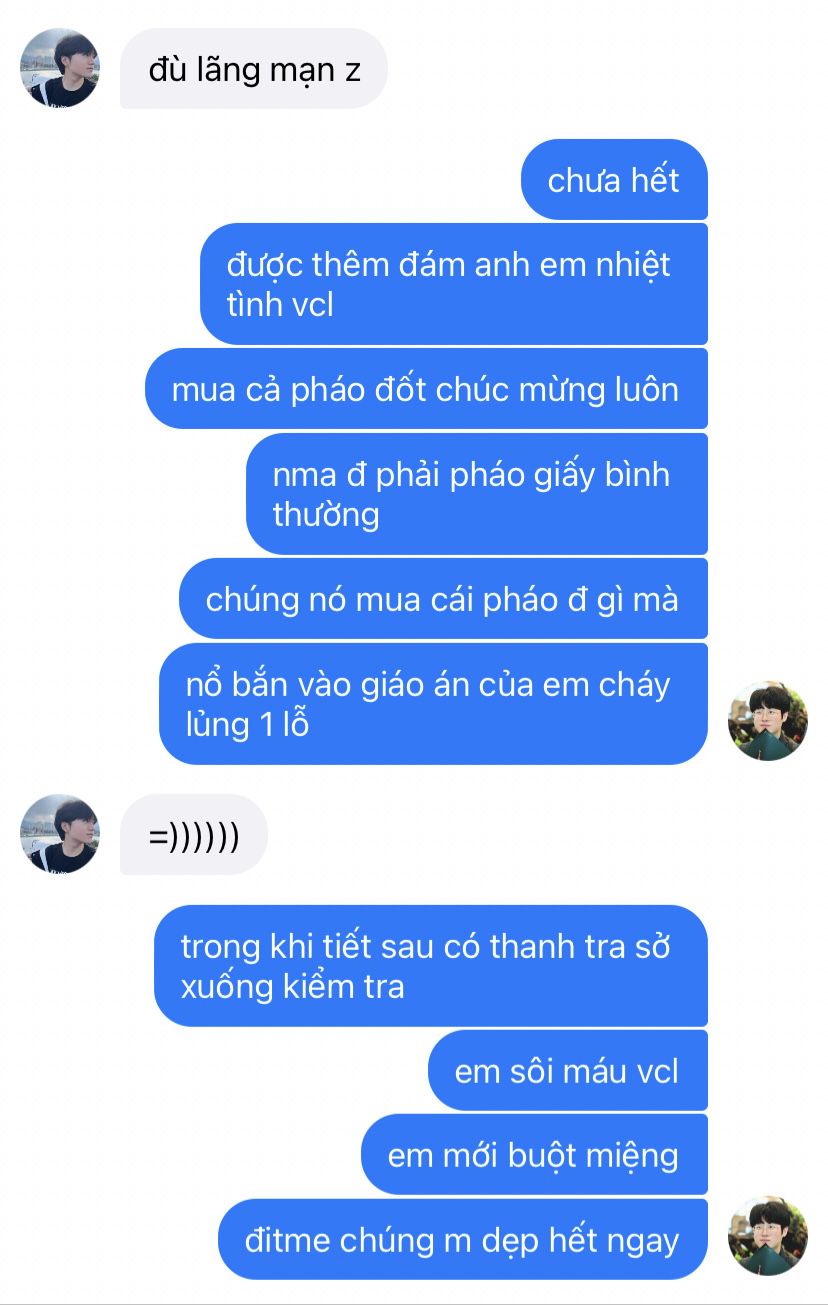
Task: View profile picture next to "cháy lủng 1 lỗ"
Action: [767, 721]
